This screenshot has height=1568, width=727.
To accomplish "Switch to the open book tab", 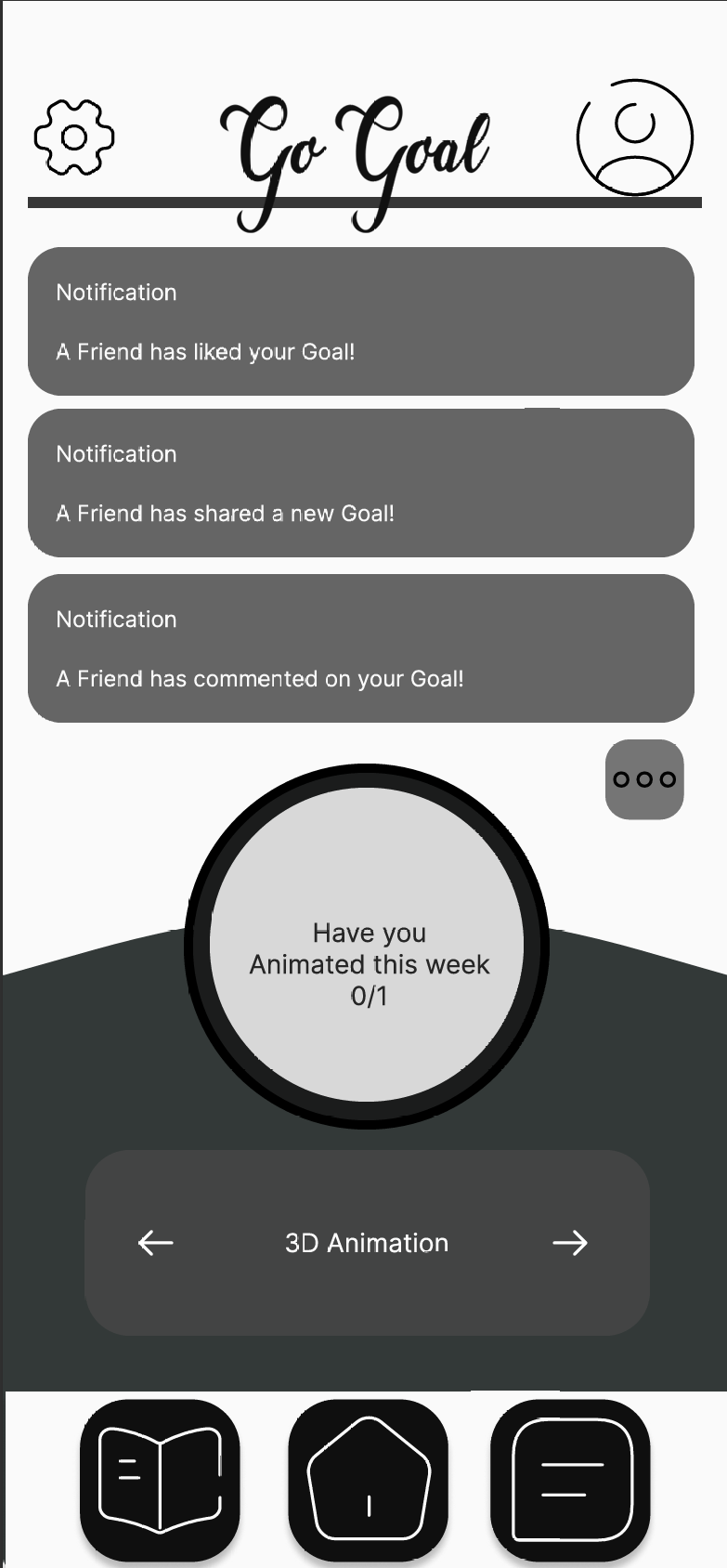I will point(160,1479).
